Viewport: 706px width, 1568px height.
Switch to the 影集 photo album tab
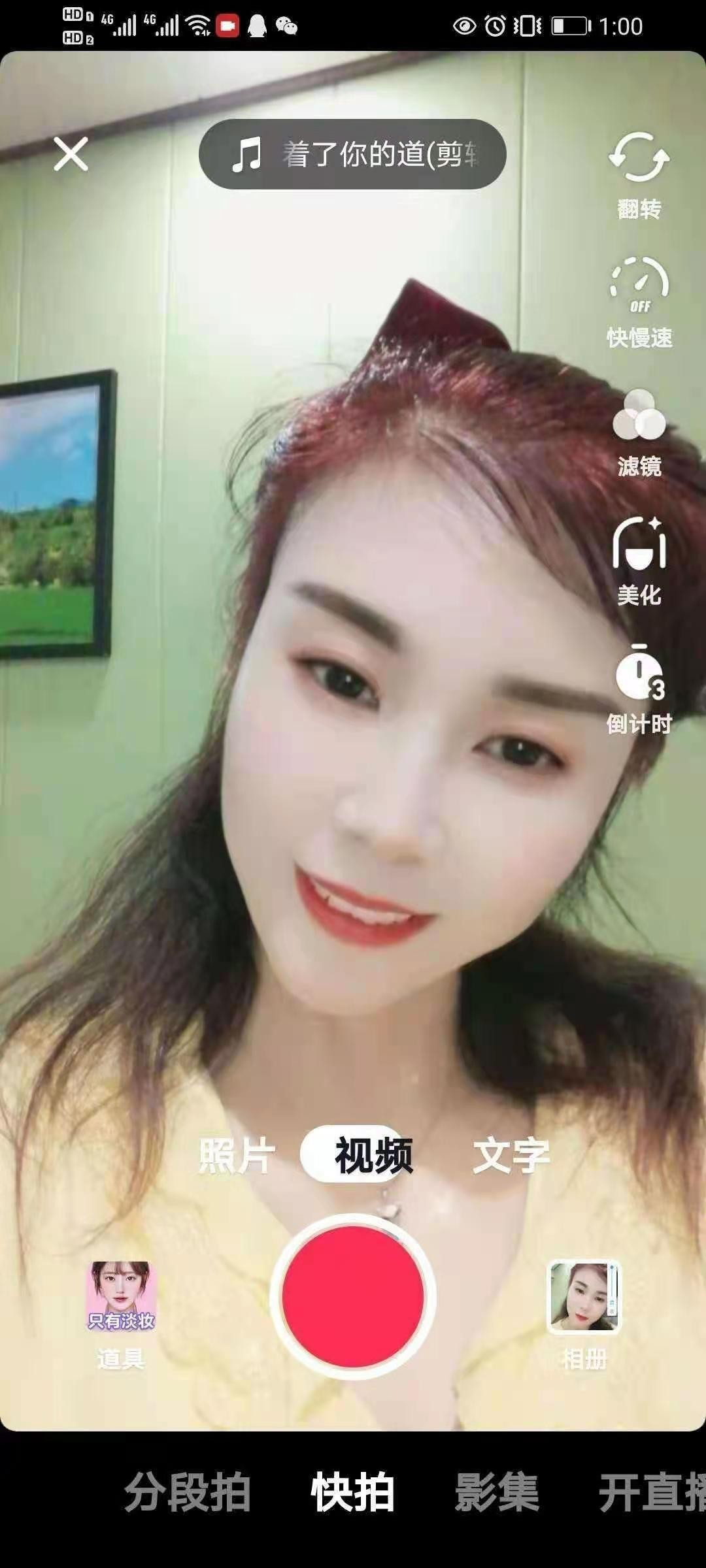(x=497, y=1492)
